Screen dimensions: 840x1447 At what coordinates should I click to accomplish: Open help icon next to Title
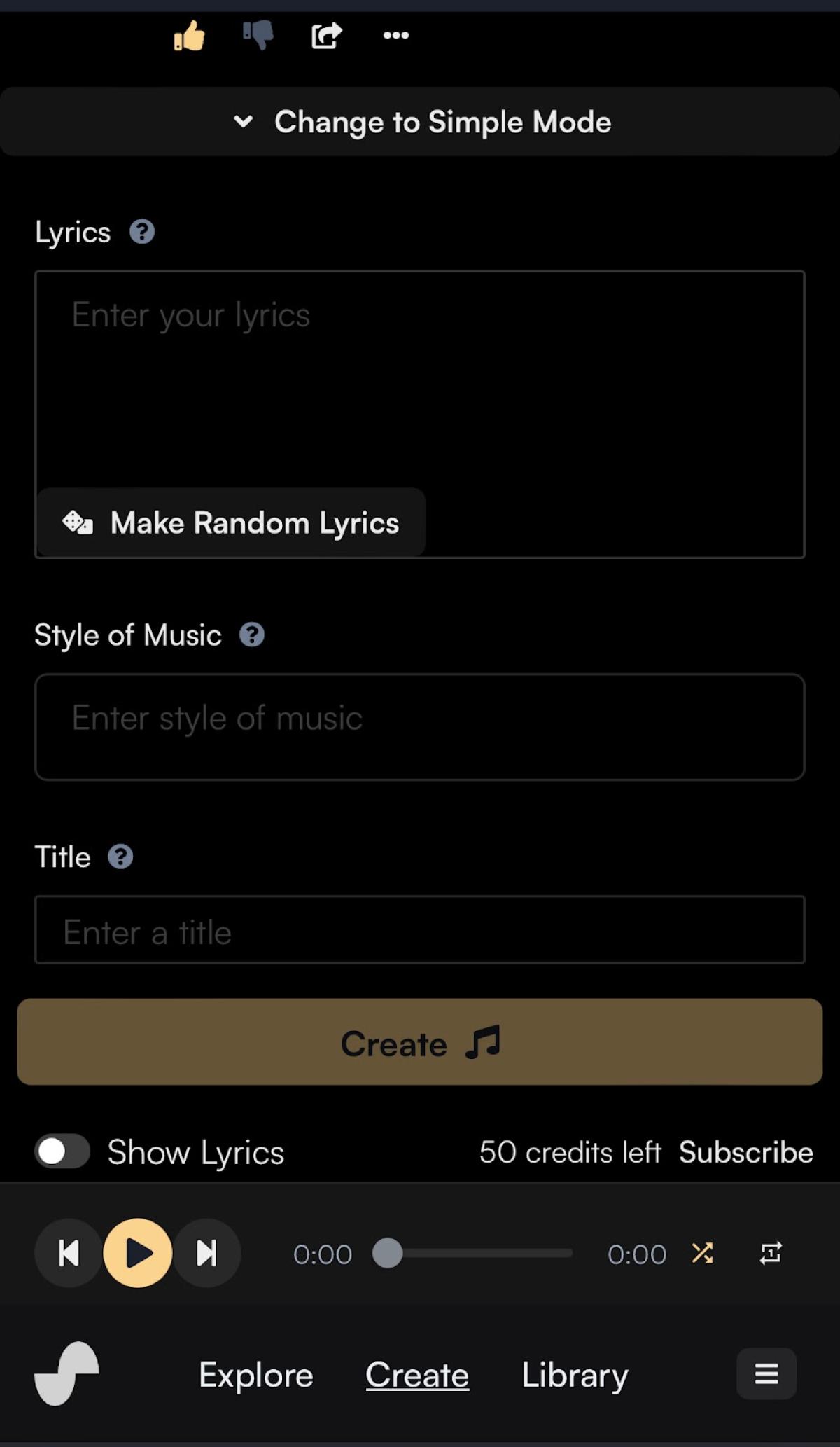[x=120, y=857]
